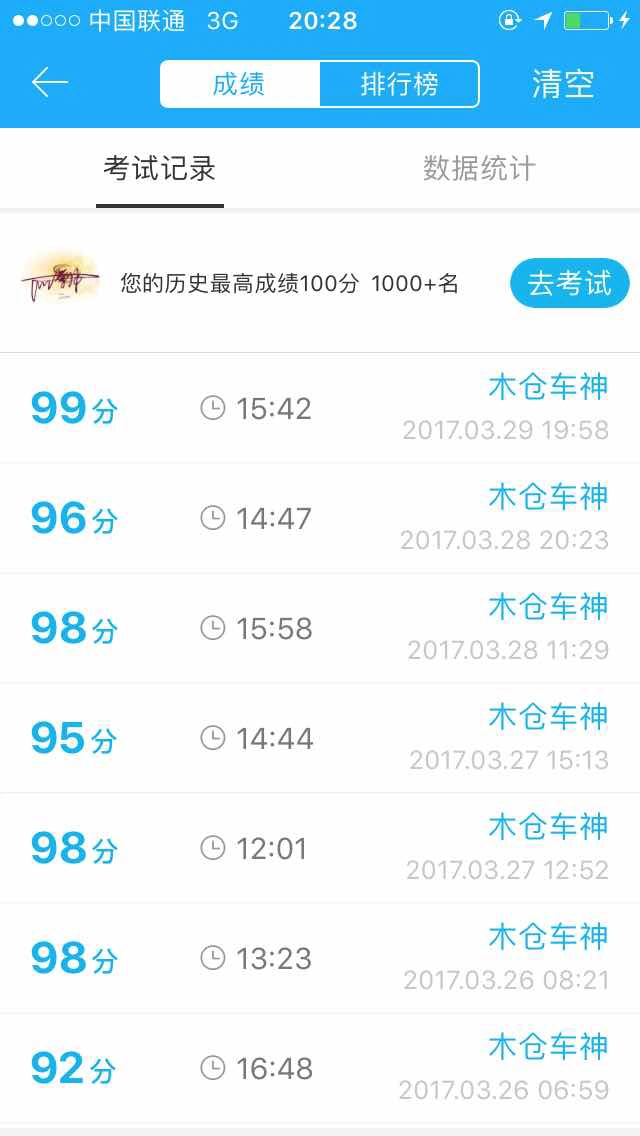Select the 成绩 segment

pos(239,84)
